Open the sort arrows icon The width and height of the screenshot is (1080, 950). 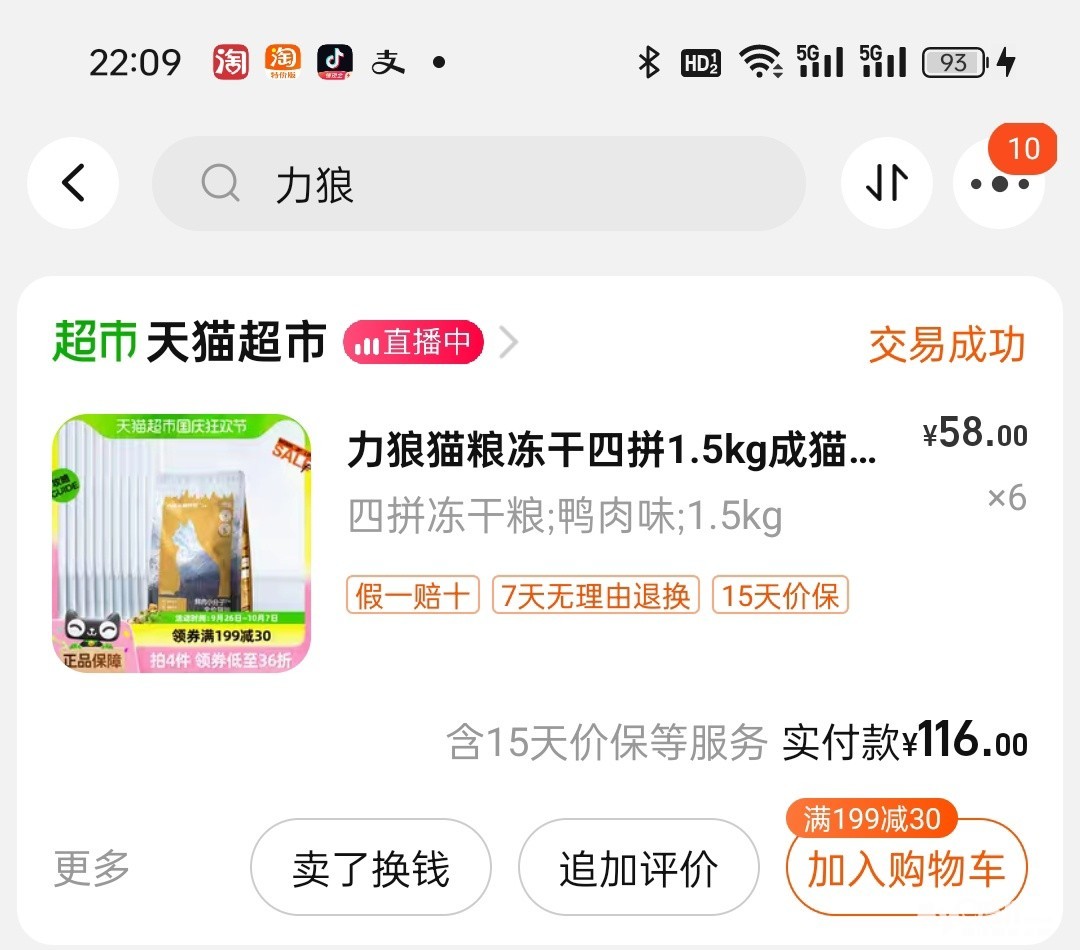[887, 184]
